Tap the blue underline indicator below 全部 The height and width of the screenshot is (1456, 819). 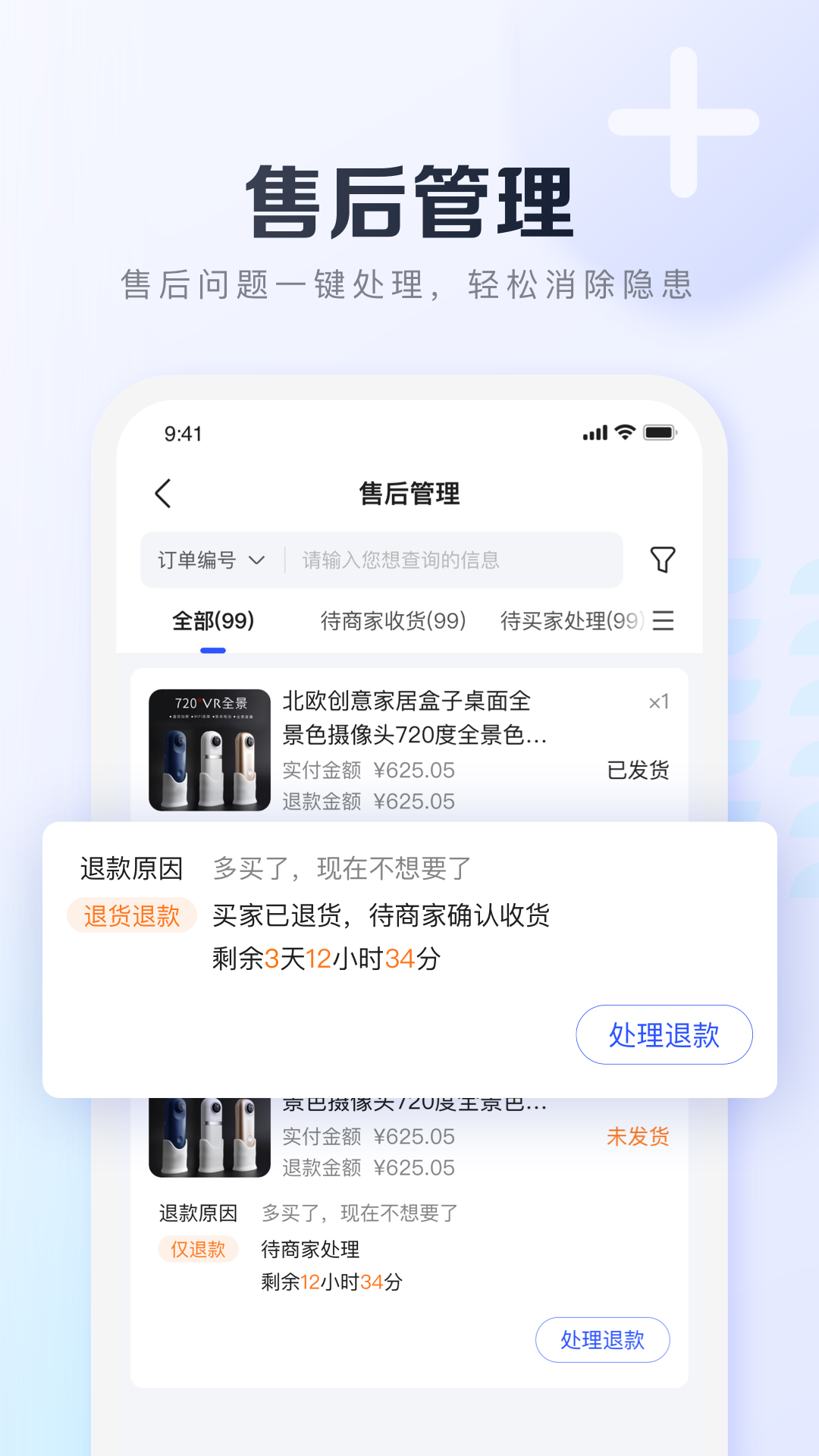212,650
